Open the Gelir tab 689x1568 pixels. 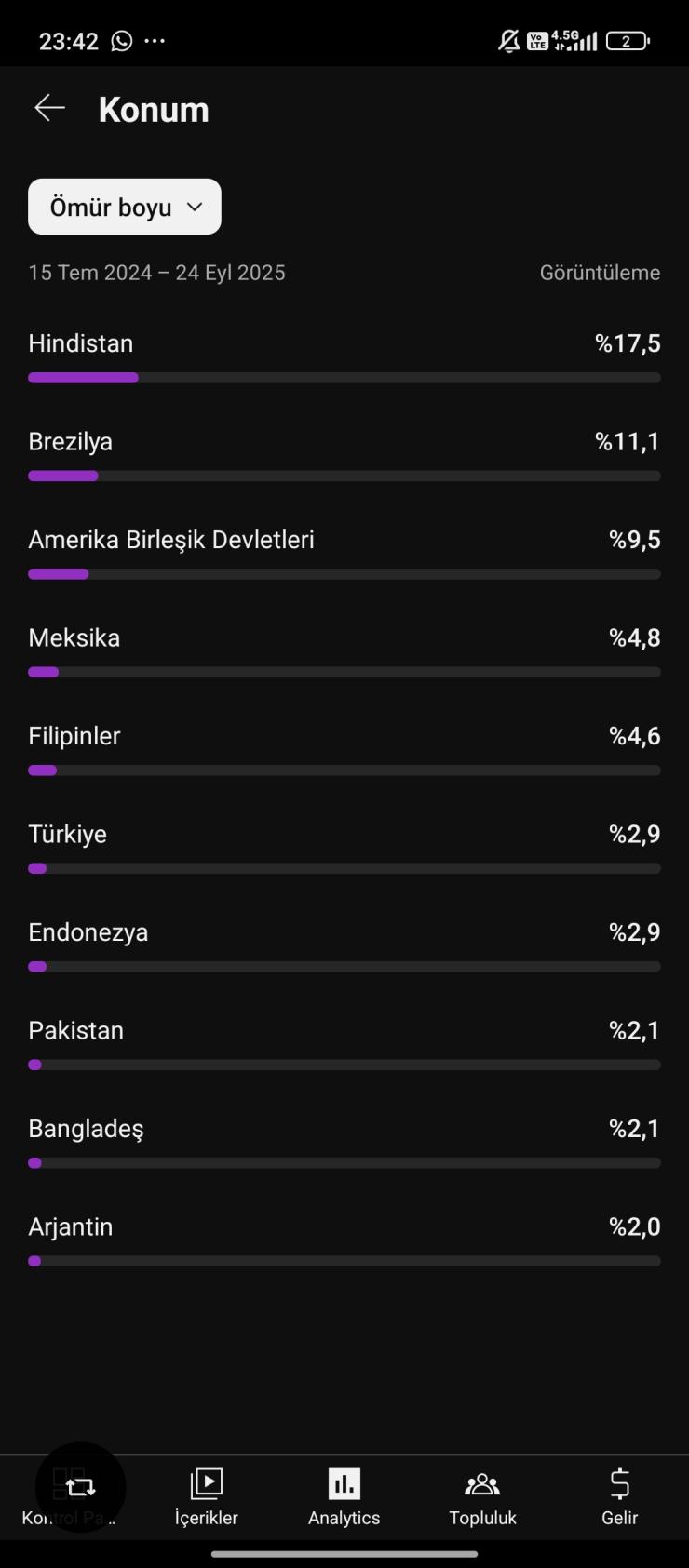point(619,1497)
